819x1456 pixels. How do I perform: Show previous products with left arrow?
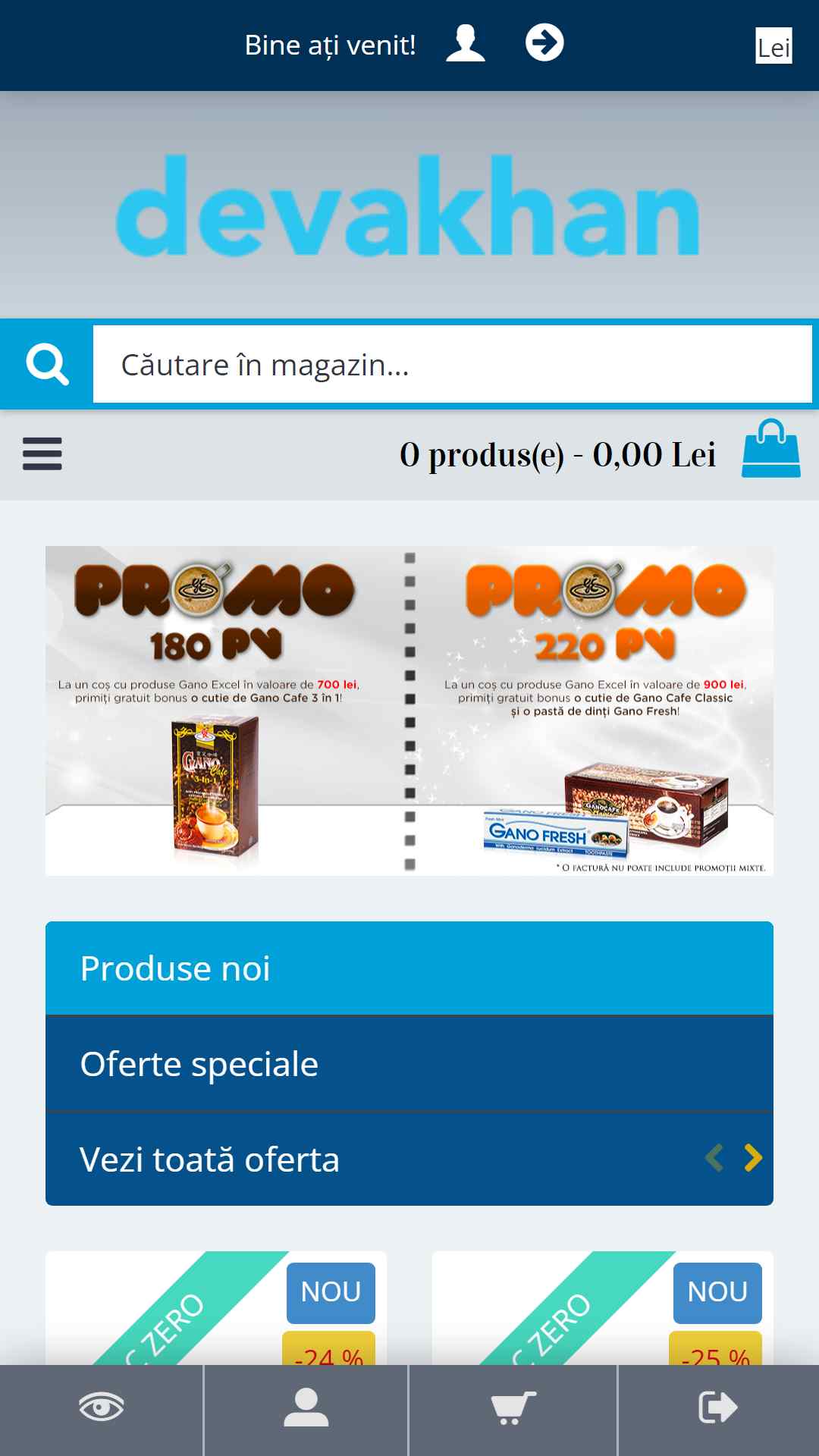click(x=714, y=1158)
